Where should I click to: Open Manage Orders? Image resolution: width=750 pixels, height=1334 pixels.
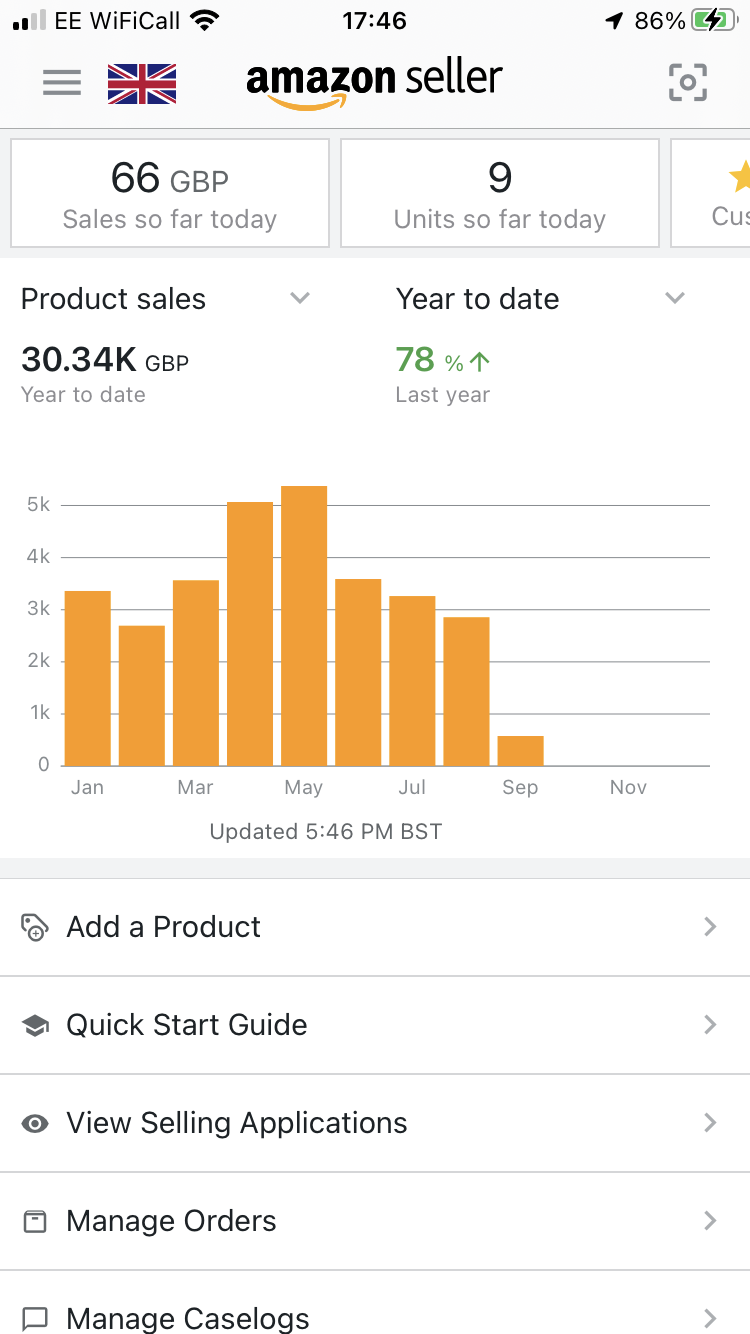point(375,1221)
